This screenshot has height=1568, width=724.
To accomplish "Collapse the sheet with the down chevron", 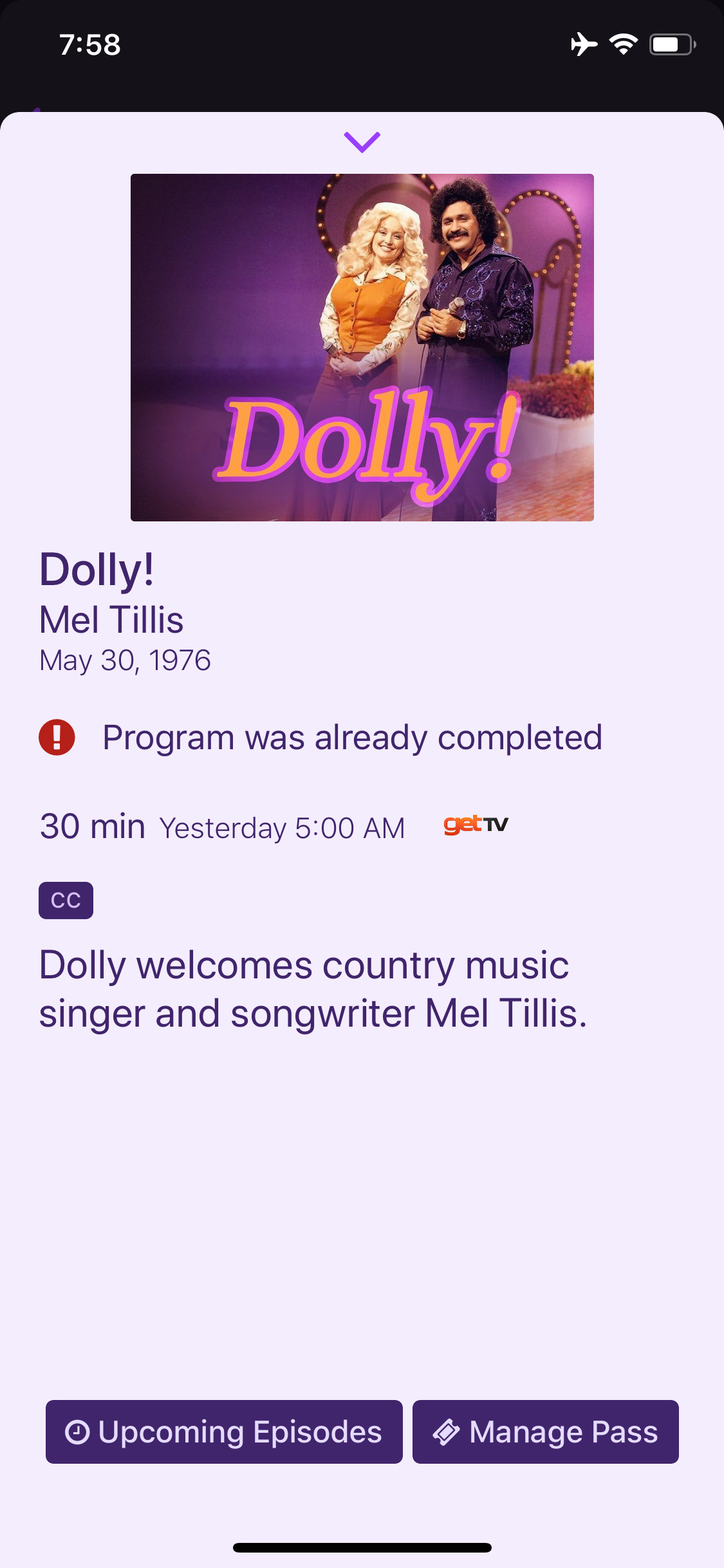I will [362, 142].
